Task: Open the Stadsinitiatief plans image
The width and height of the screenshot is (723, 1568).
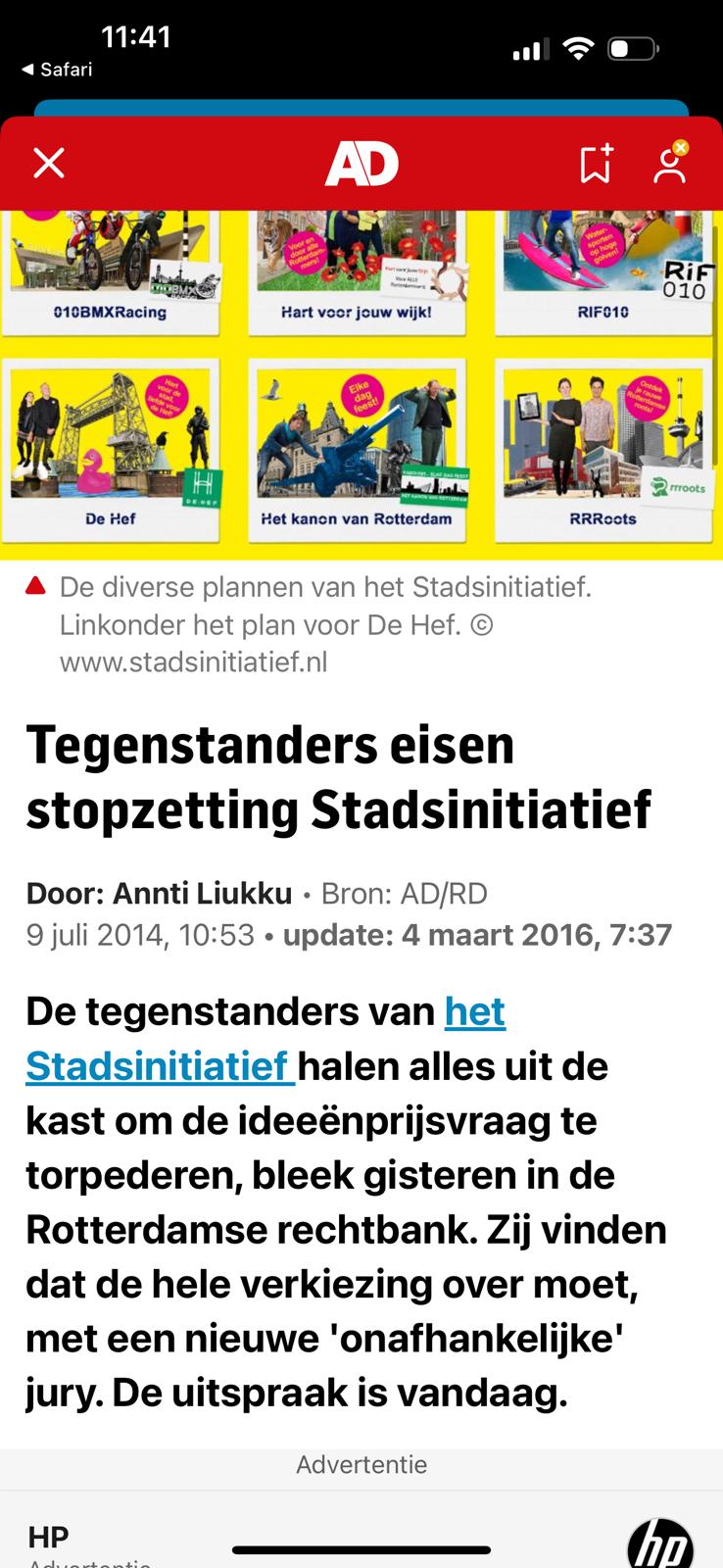Action: pos(361,384)
